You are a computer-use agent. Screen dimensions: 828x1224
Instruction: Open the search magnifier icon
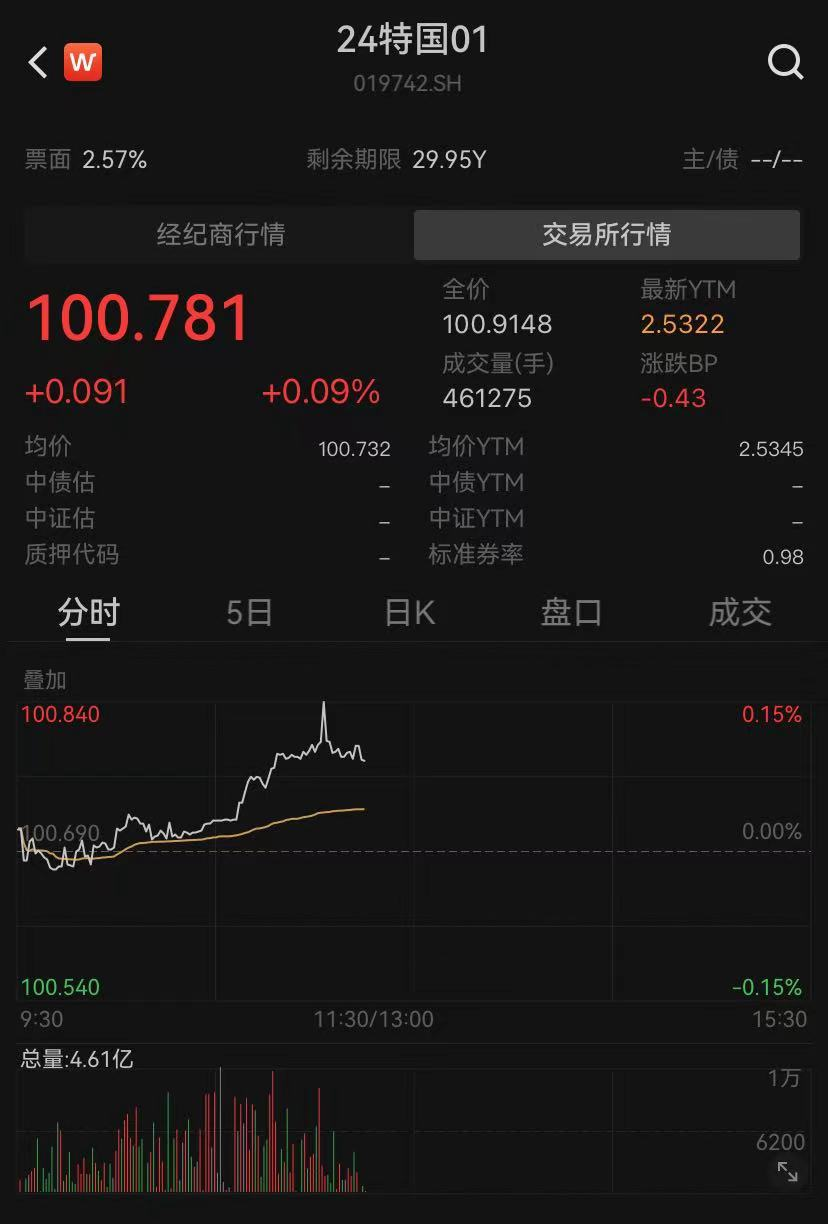785,63
